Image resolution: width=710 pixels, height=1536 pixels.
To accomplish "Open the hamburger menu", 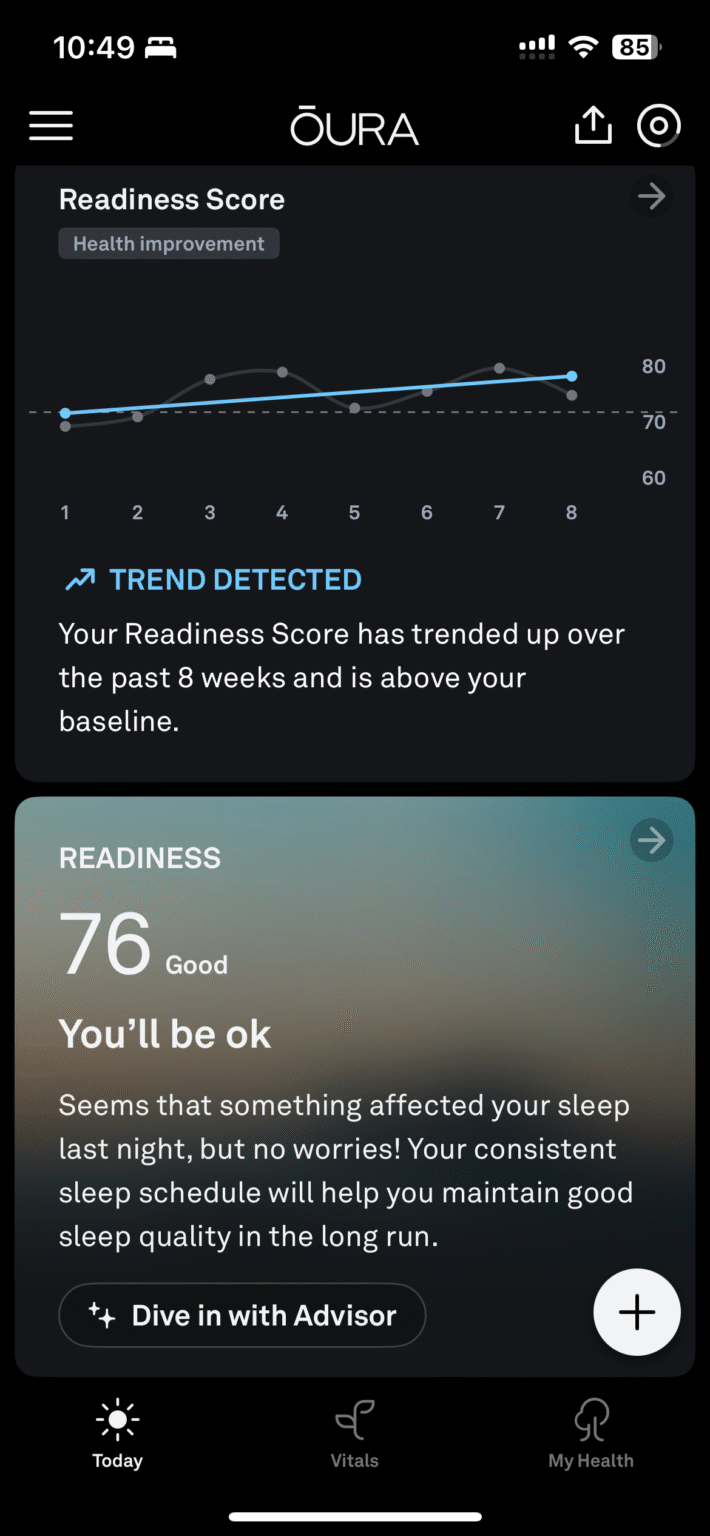I will 51,126.
